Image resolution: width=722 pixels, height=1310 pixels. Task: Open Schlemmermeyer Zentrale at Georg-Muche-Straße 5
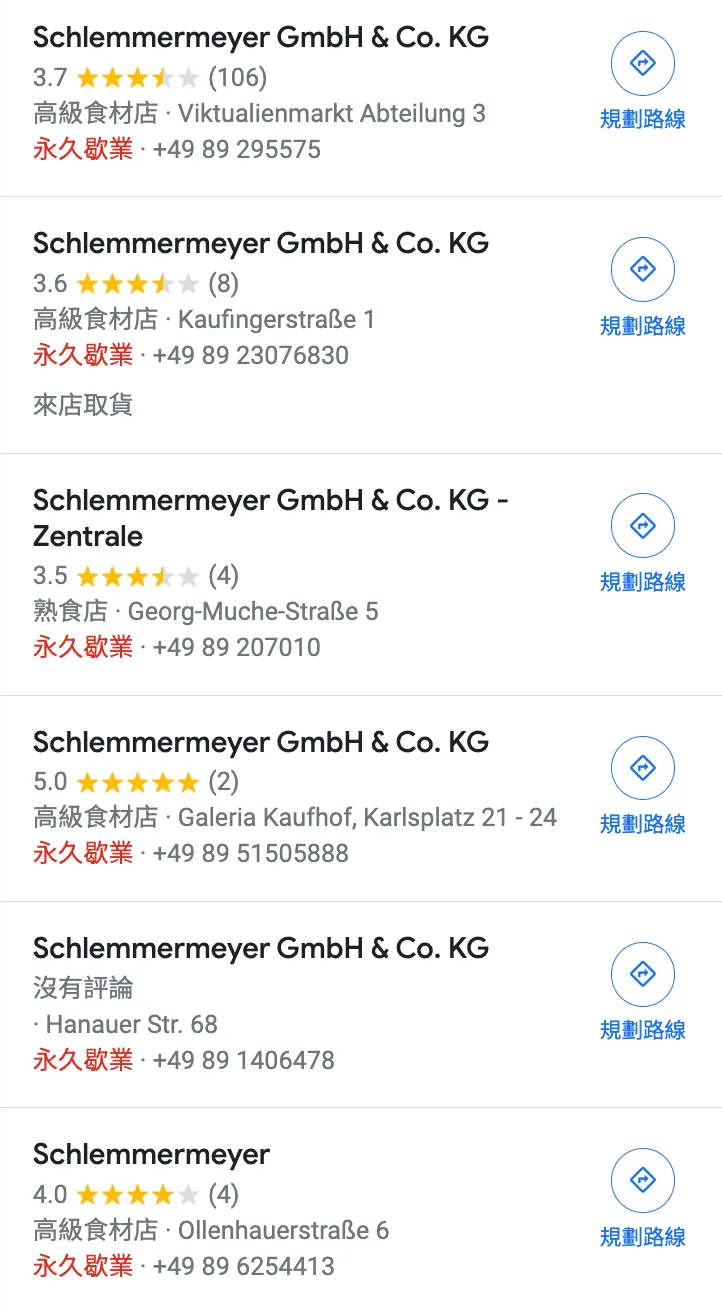click(x=270, y=517)
